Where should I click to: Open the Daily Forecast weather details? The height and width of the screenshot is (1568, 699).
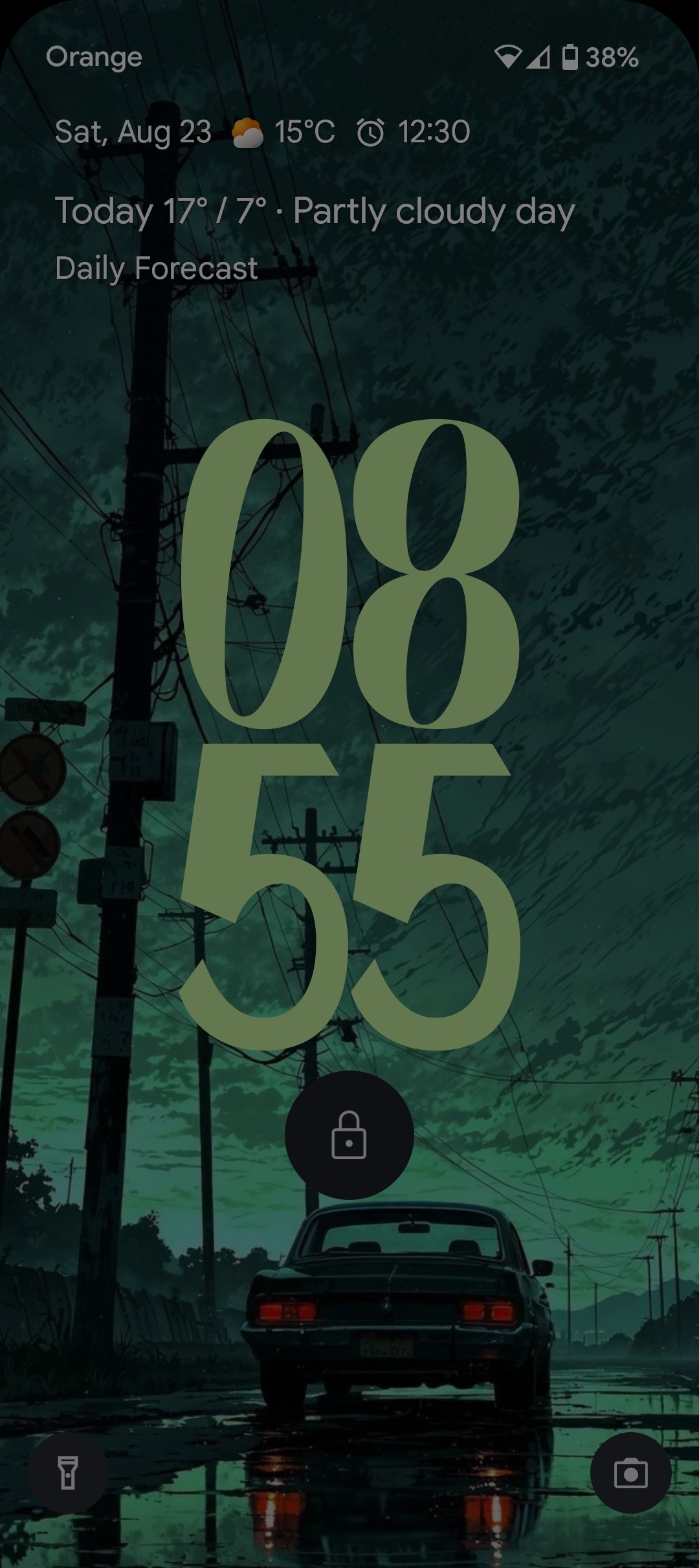tap(156, 268)
